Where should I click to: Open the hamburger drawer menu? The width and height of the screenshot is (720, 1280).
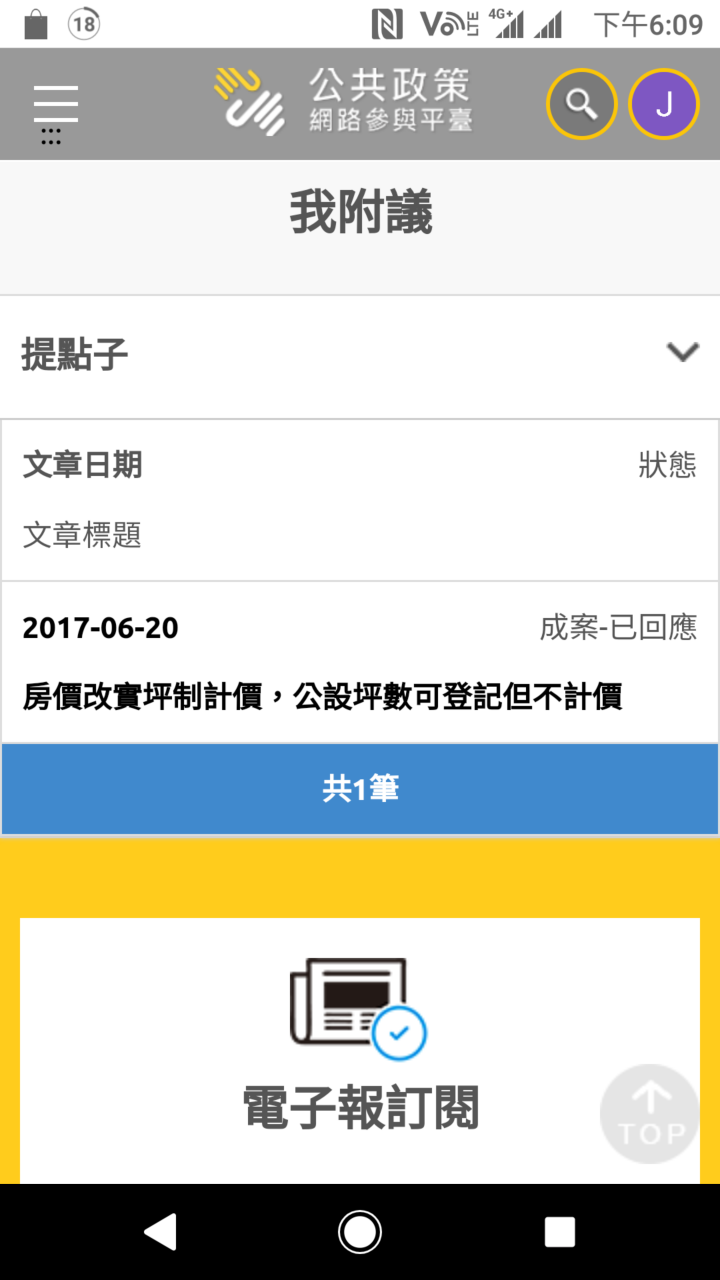(x=55, y=106)
